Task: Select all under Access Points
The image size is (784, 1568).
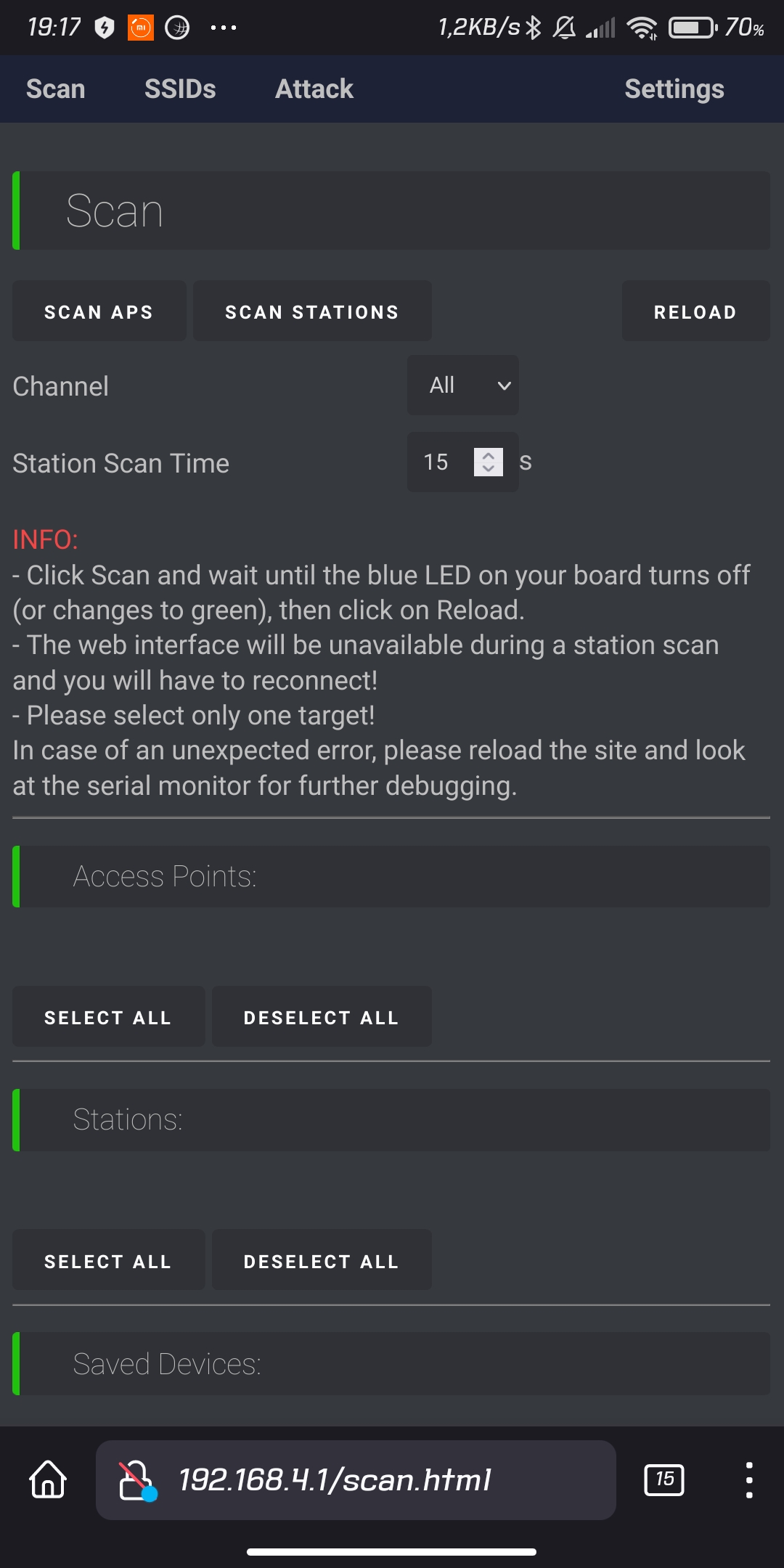Action: pyautogui.click(x=108, y=1018)
